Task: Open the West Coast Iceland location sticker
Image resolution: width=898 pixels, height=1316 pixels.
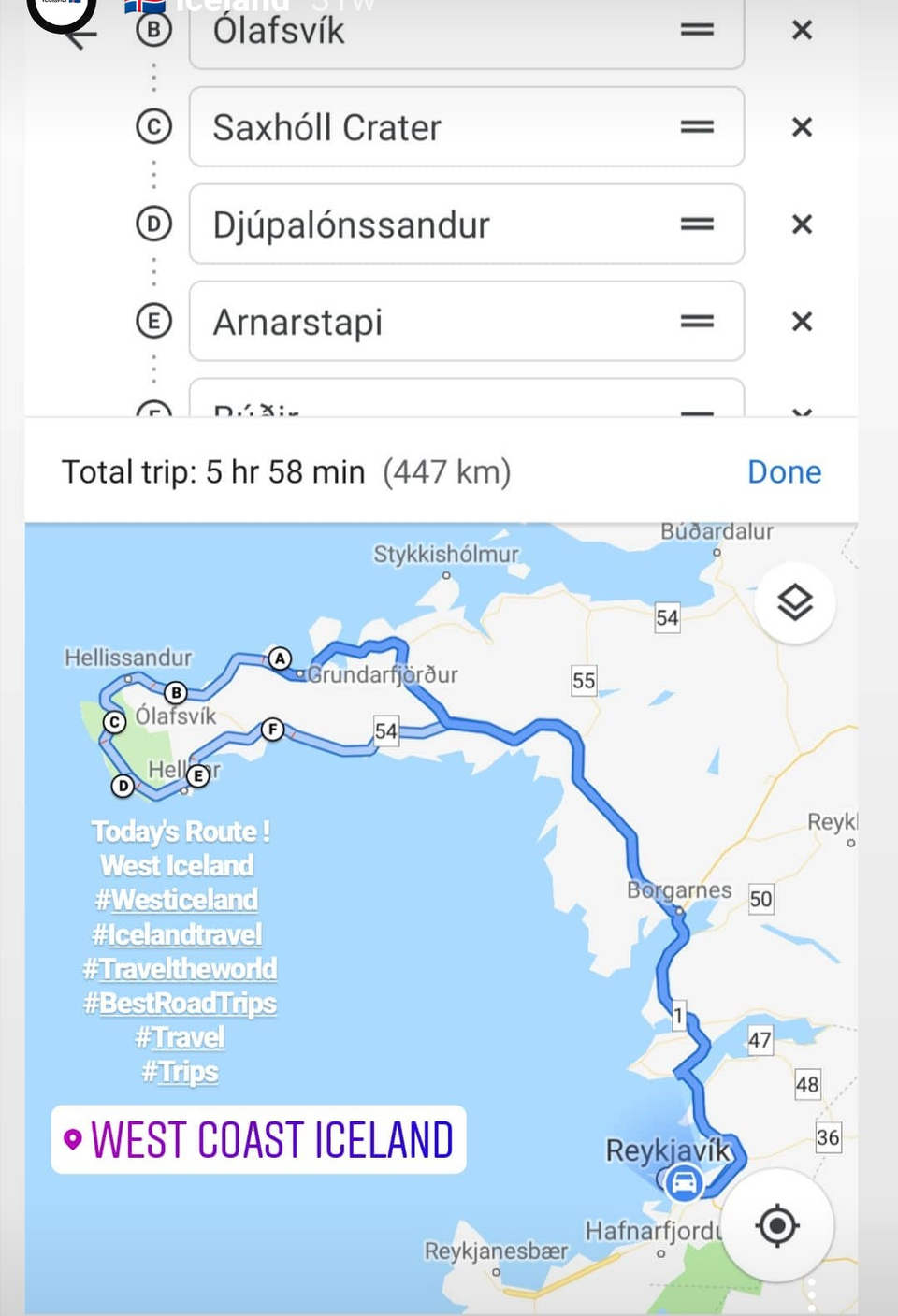Action: [x=258, y=1140]
